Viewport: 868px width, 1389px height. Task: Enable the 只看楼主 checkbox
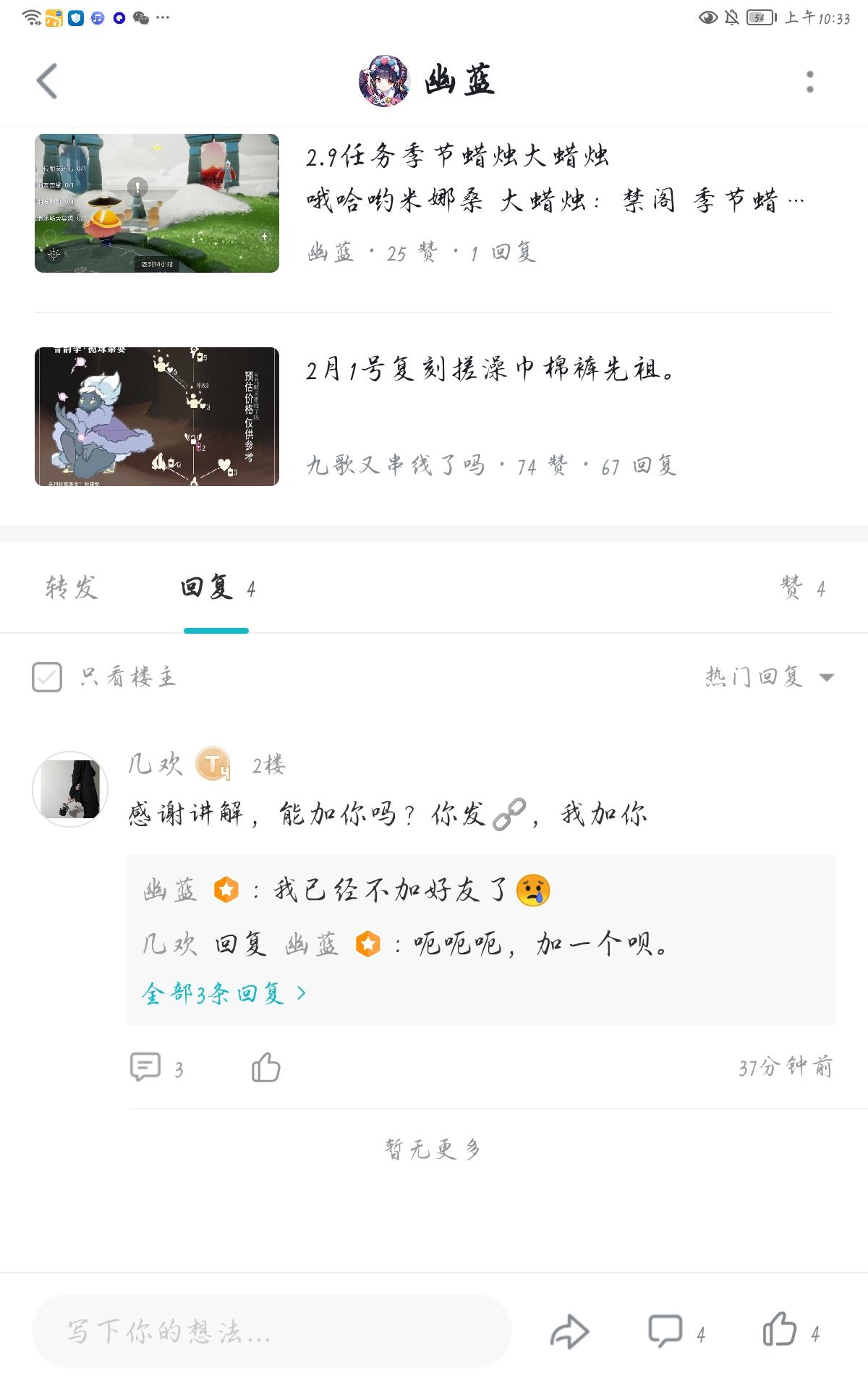[48, 677]
